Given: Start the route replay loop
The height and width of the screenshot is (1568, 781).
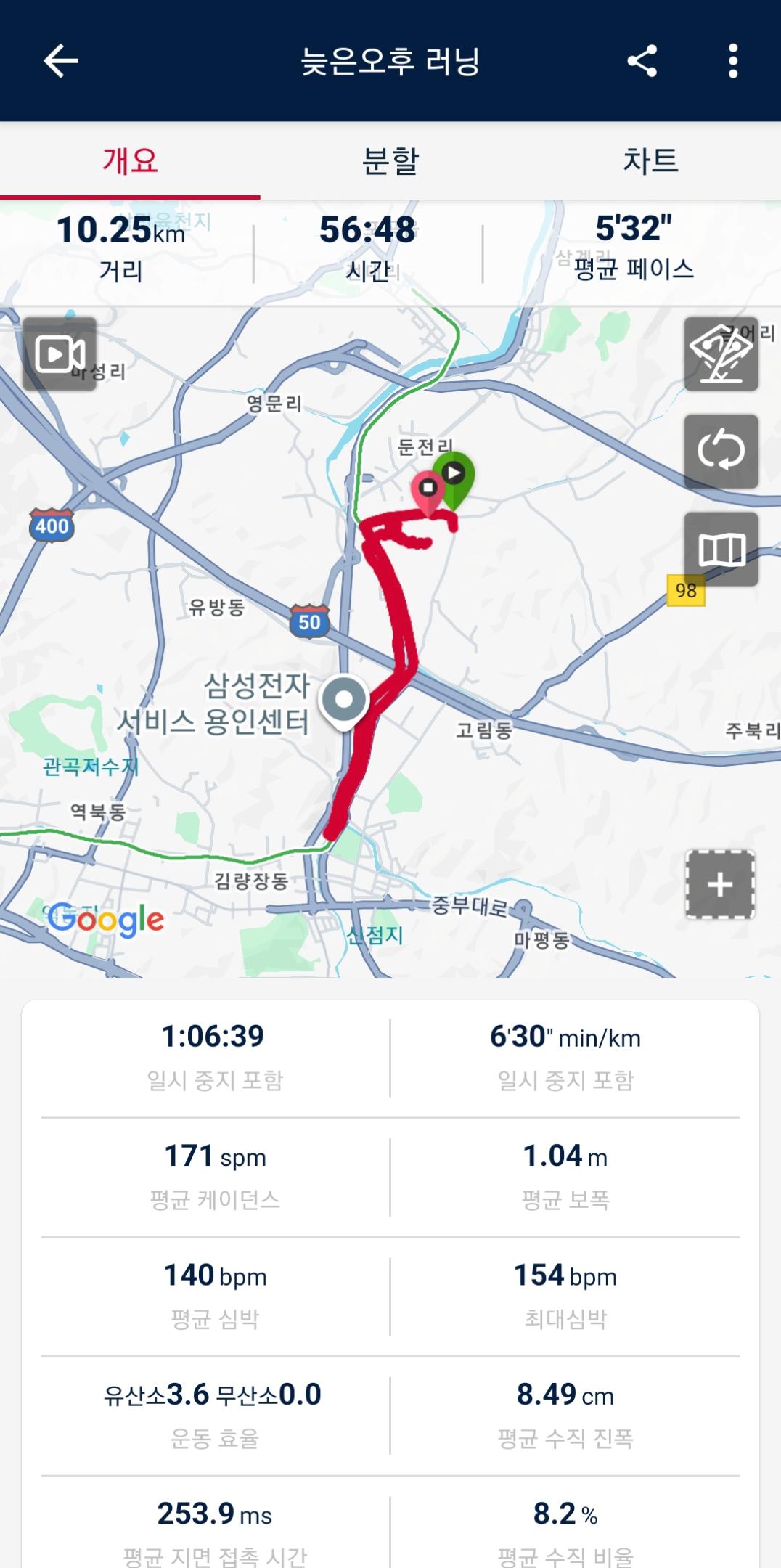Looking at the screenshot, I should coord(721,450).
